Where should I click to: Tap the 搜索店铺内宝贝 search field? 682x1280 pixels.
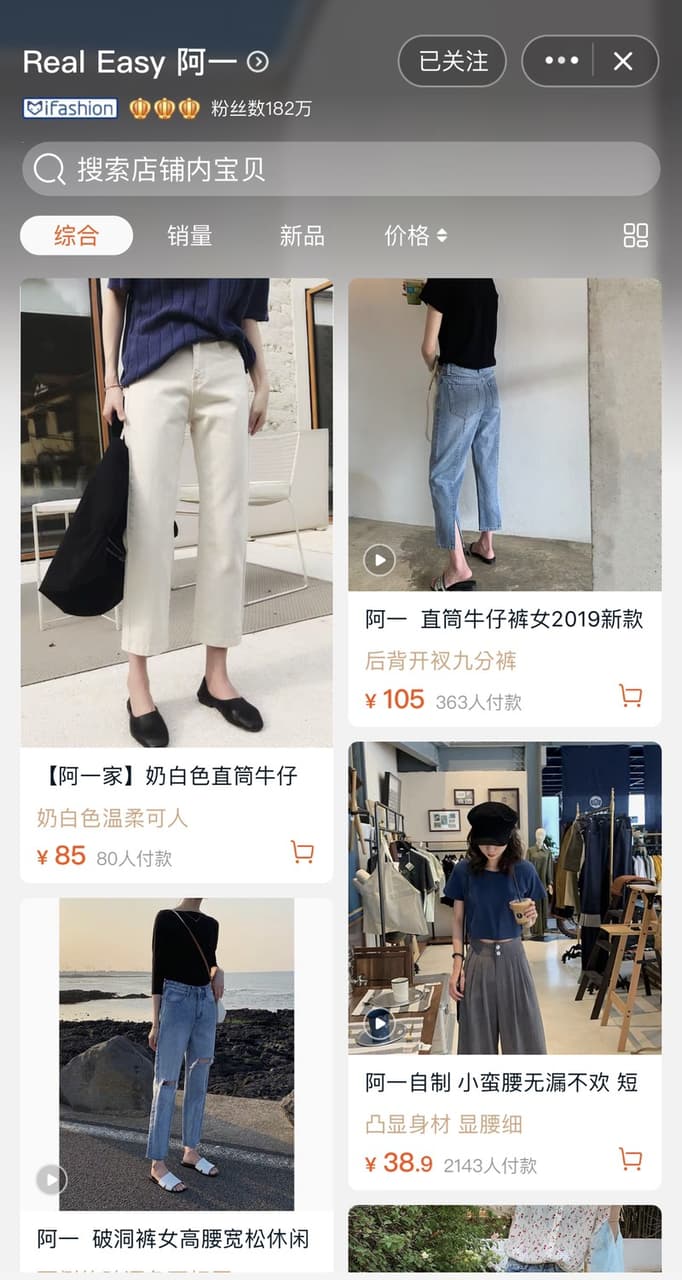341,169
